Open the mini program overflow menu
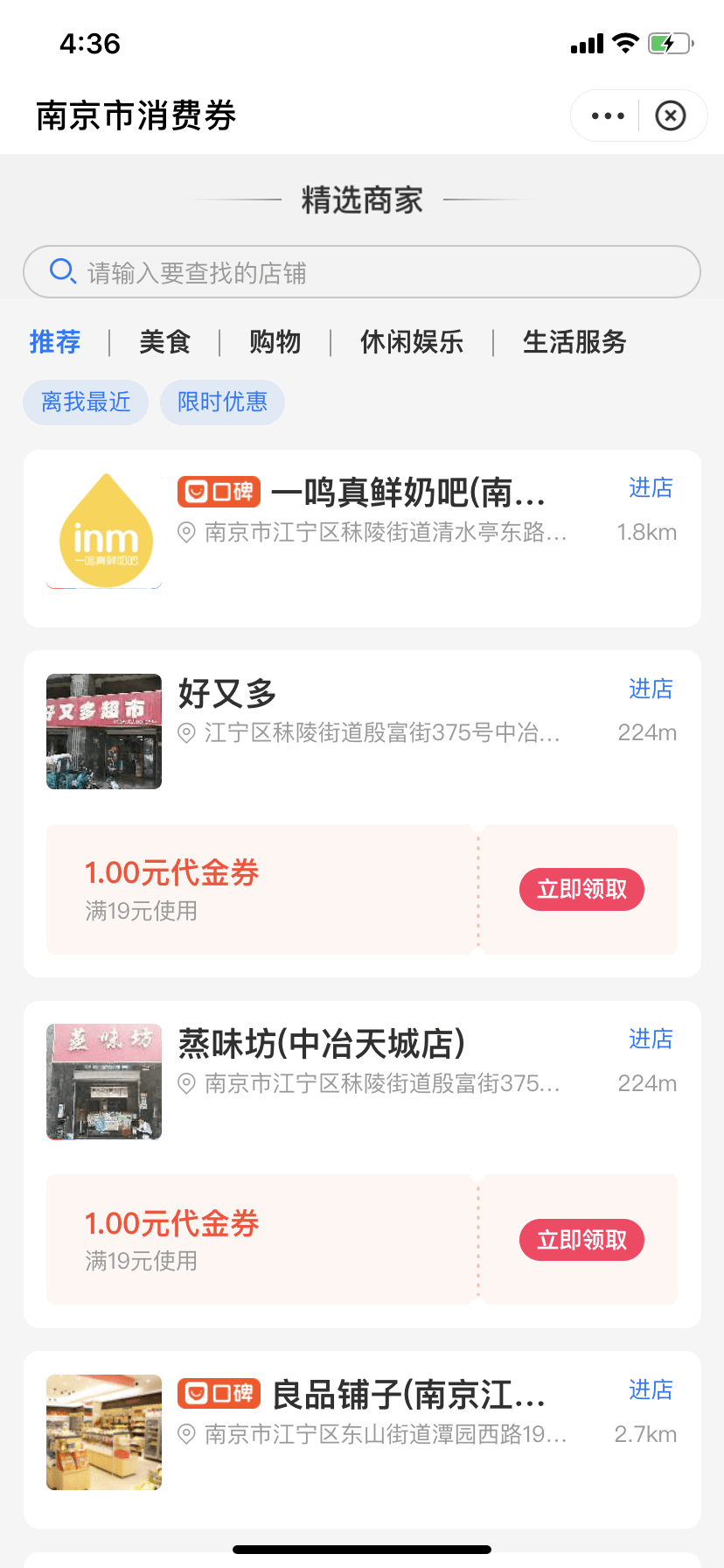The image size is (724, 1568). 608,115
